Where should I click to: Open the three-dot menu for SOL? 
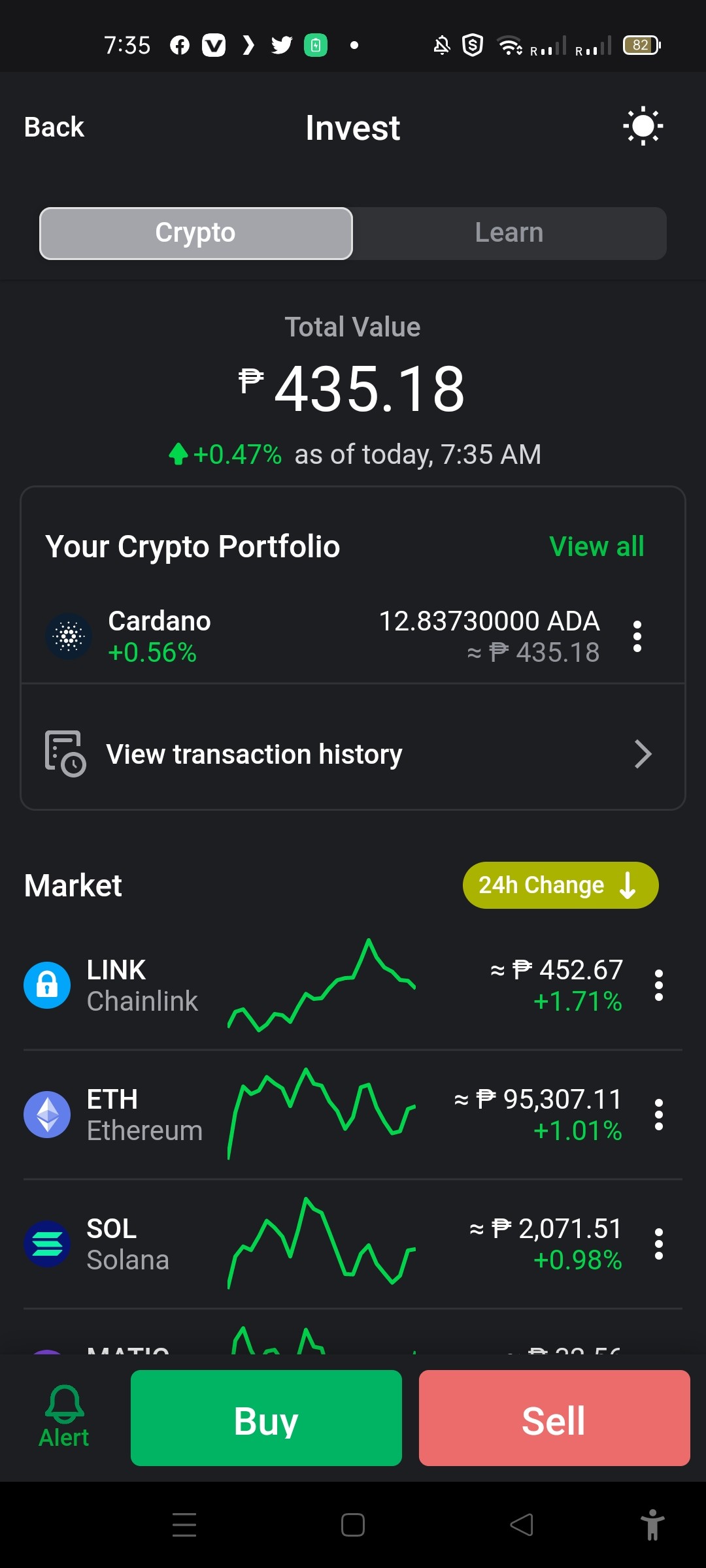[659, 1244]
